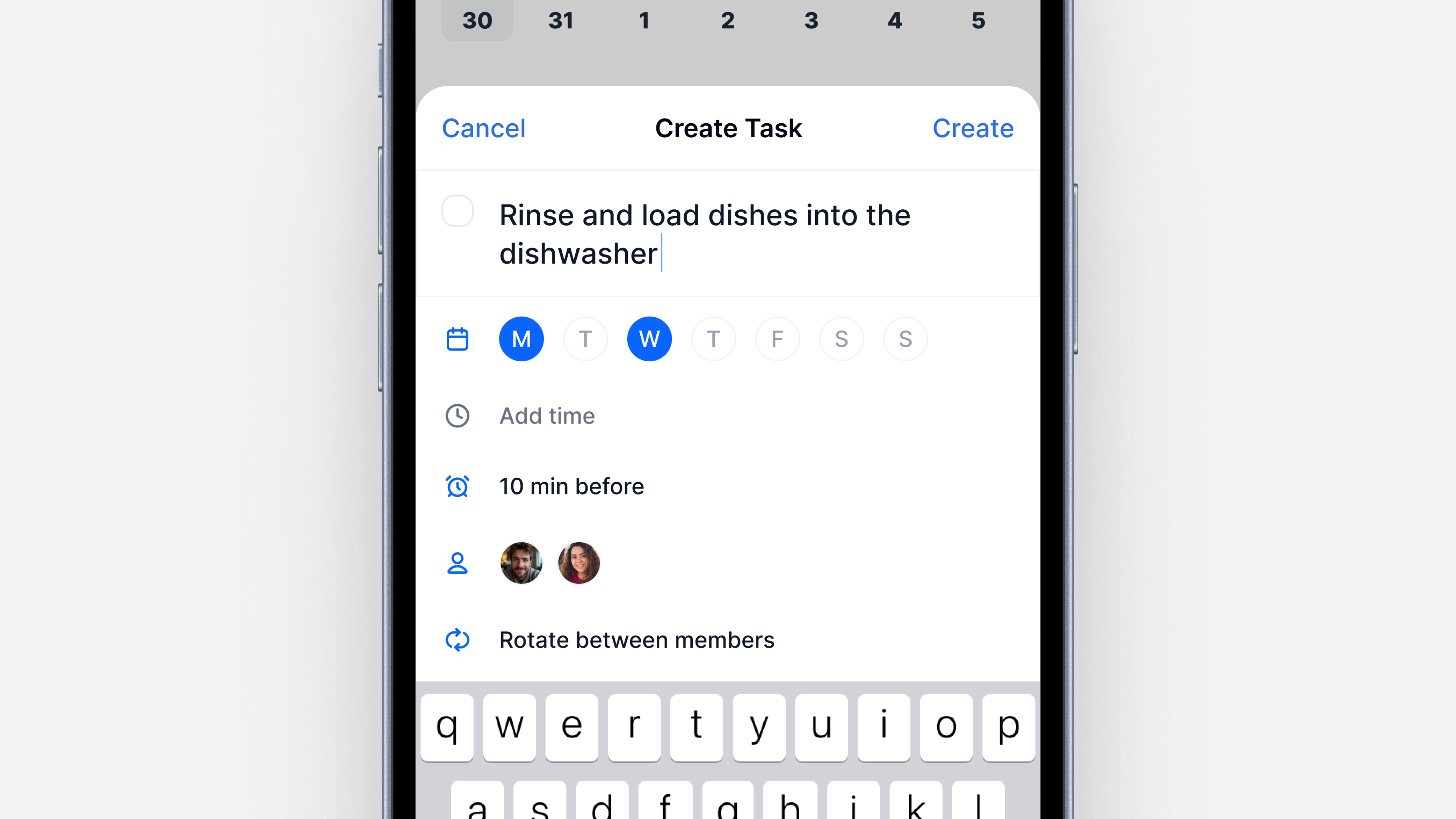Open the calendar date picker icon

tap(457, 339)
